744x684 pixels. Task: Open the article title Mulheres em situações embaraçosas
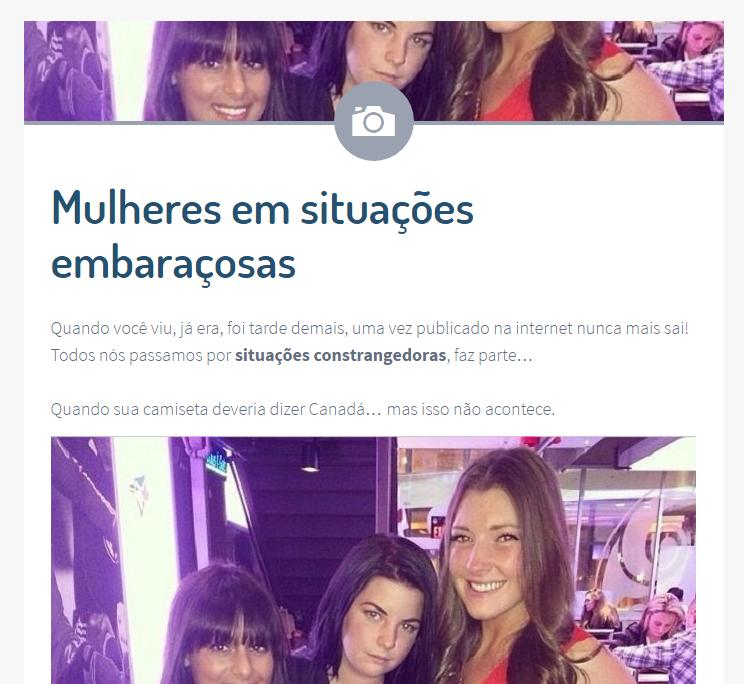(x=262, y=235)
